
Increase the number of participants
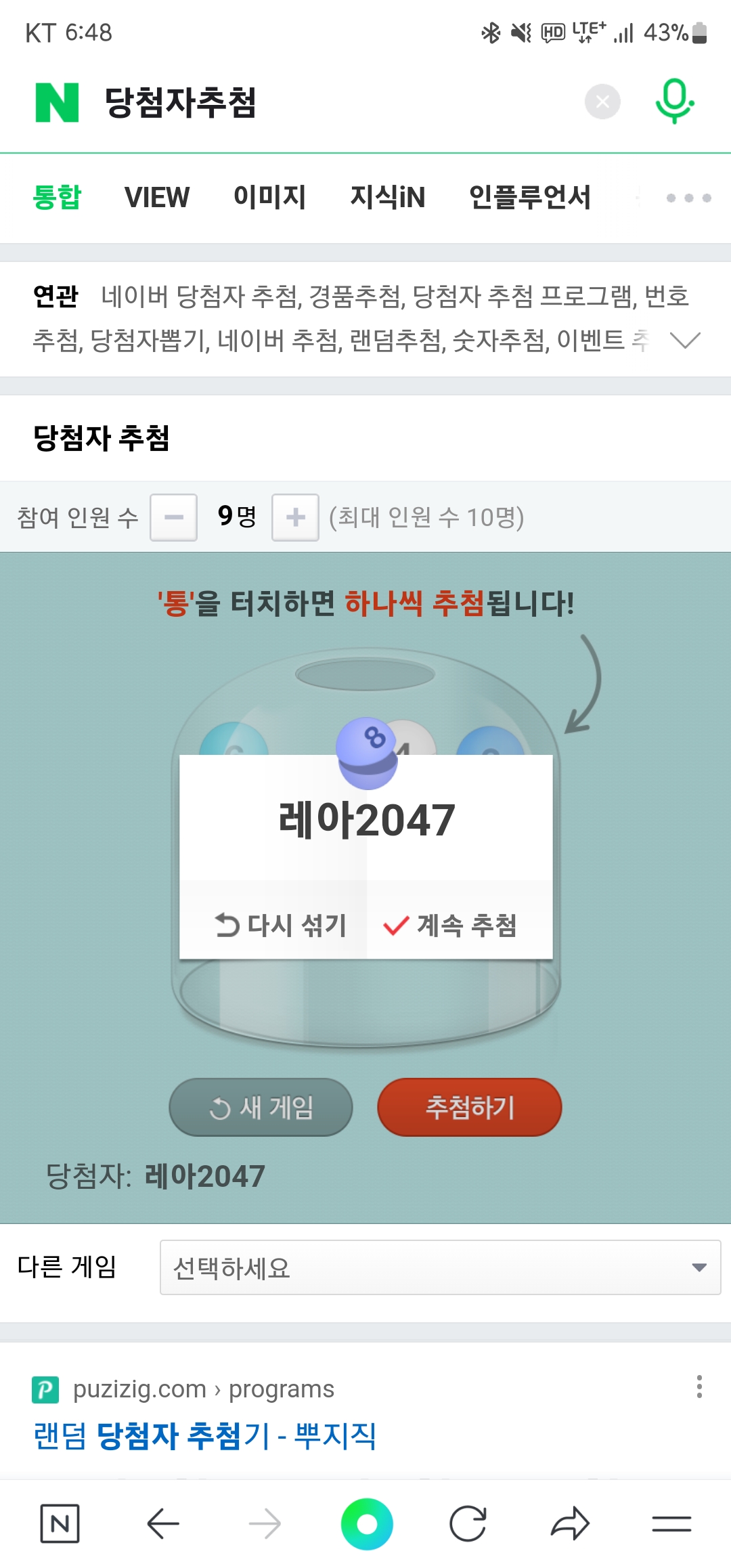(295, 517)
